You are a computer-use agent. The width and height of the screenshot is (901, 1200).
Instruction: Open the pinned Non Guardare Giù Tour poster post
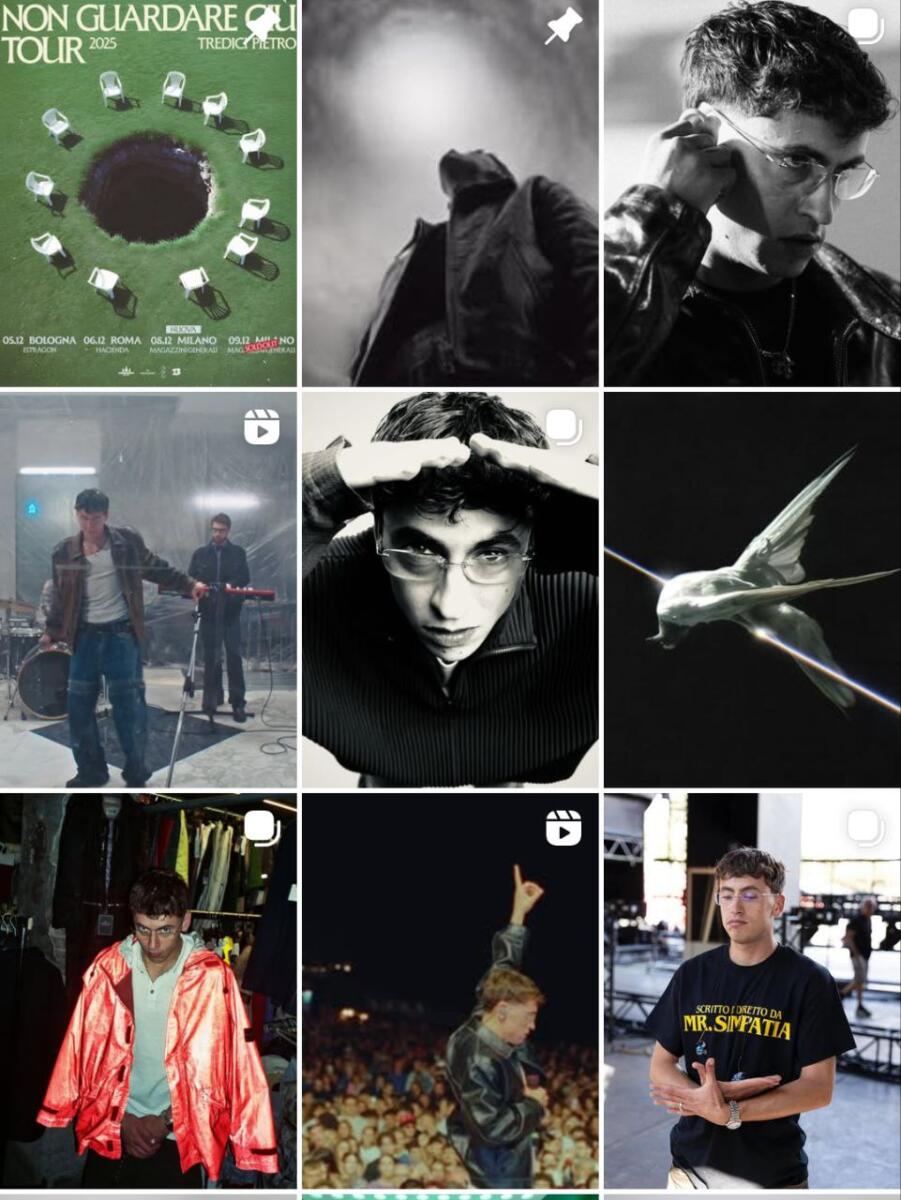(x=148, y=192)
